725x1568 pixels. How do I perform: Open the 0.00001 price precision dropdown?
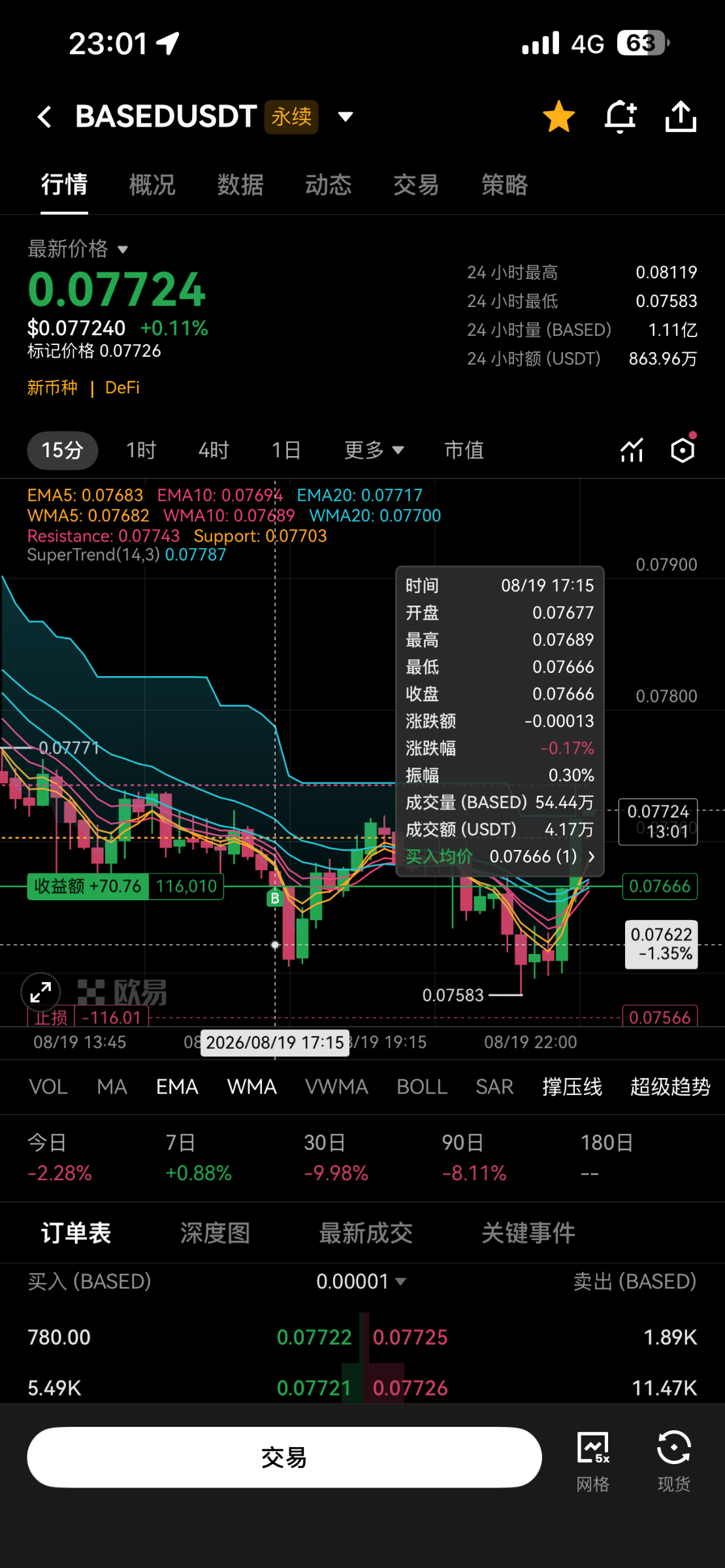coord(361,1281)
